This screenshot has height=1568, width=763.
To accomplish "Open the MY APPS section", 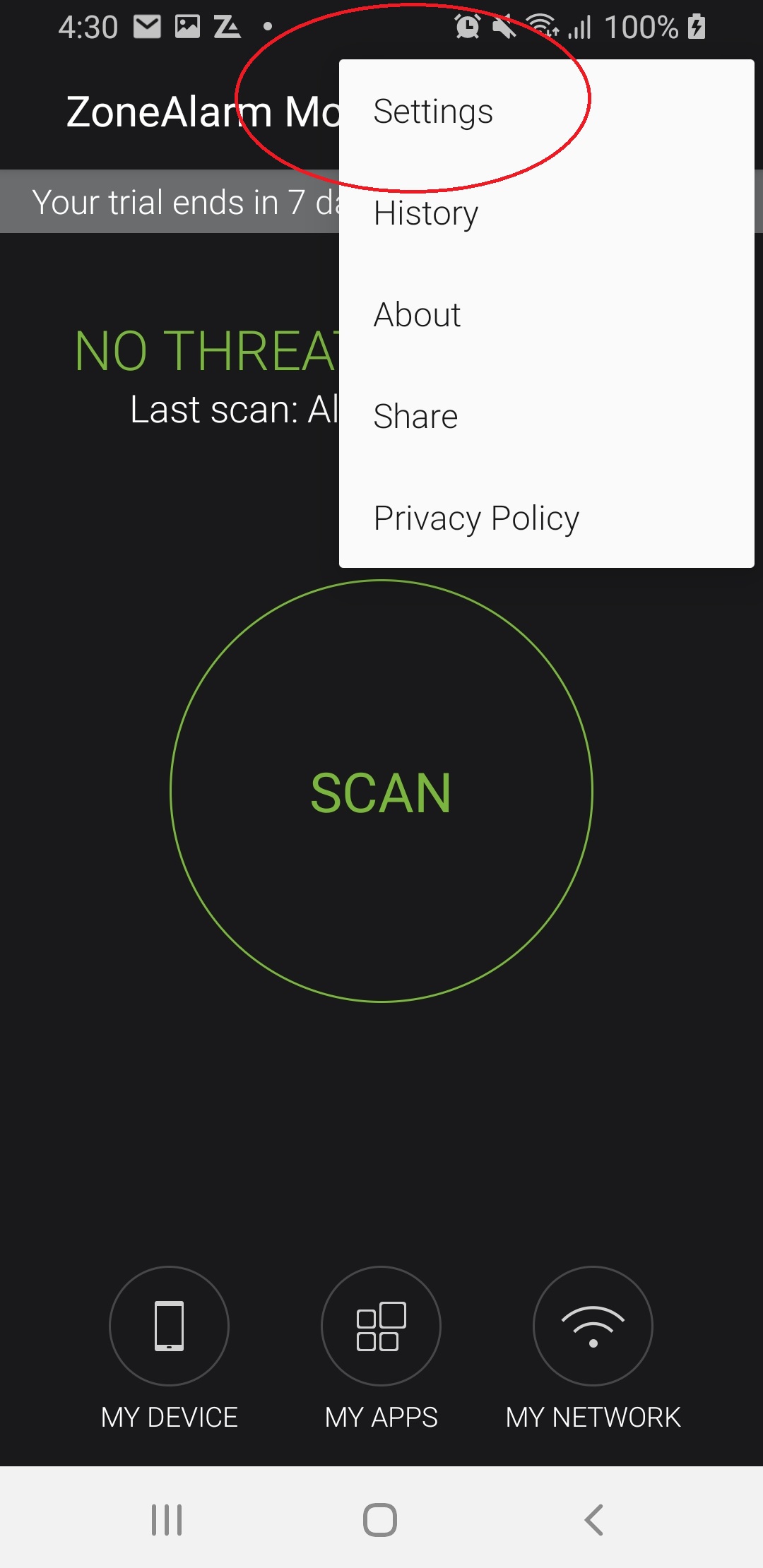I will point(381,1326).
